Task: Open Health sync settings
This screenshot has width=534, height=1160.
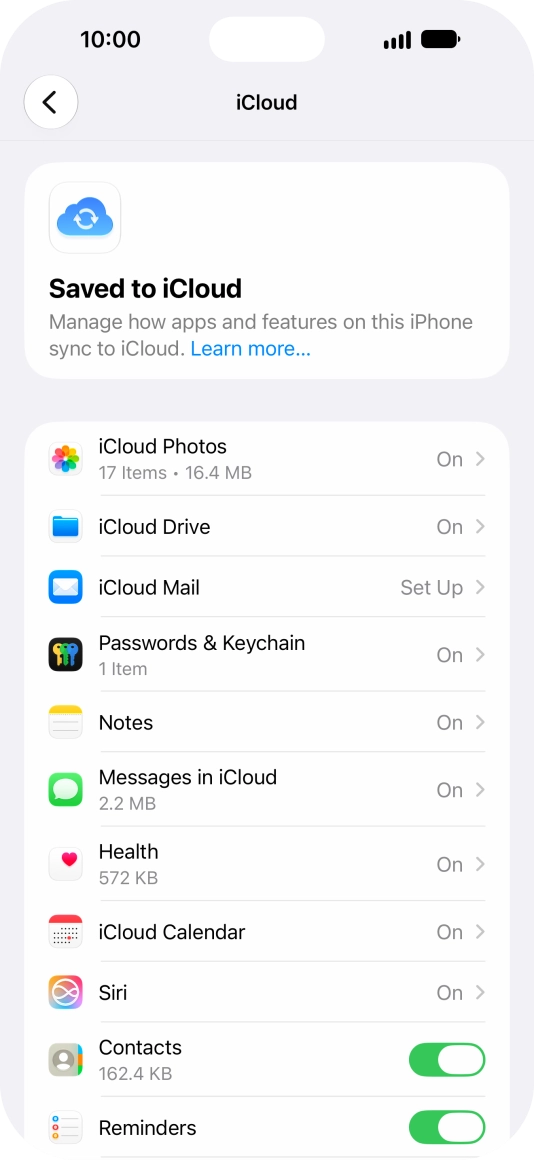Action: (267, 864)
